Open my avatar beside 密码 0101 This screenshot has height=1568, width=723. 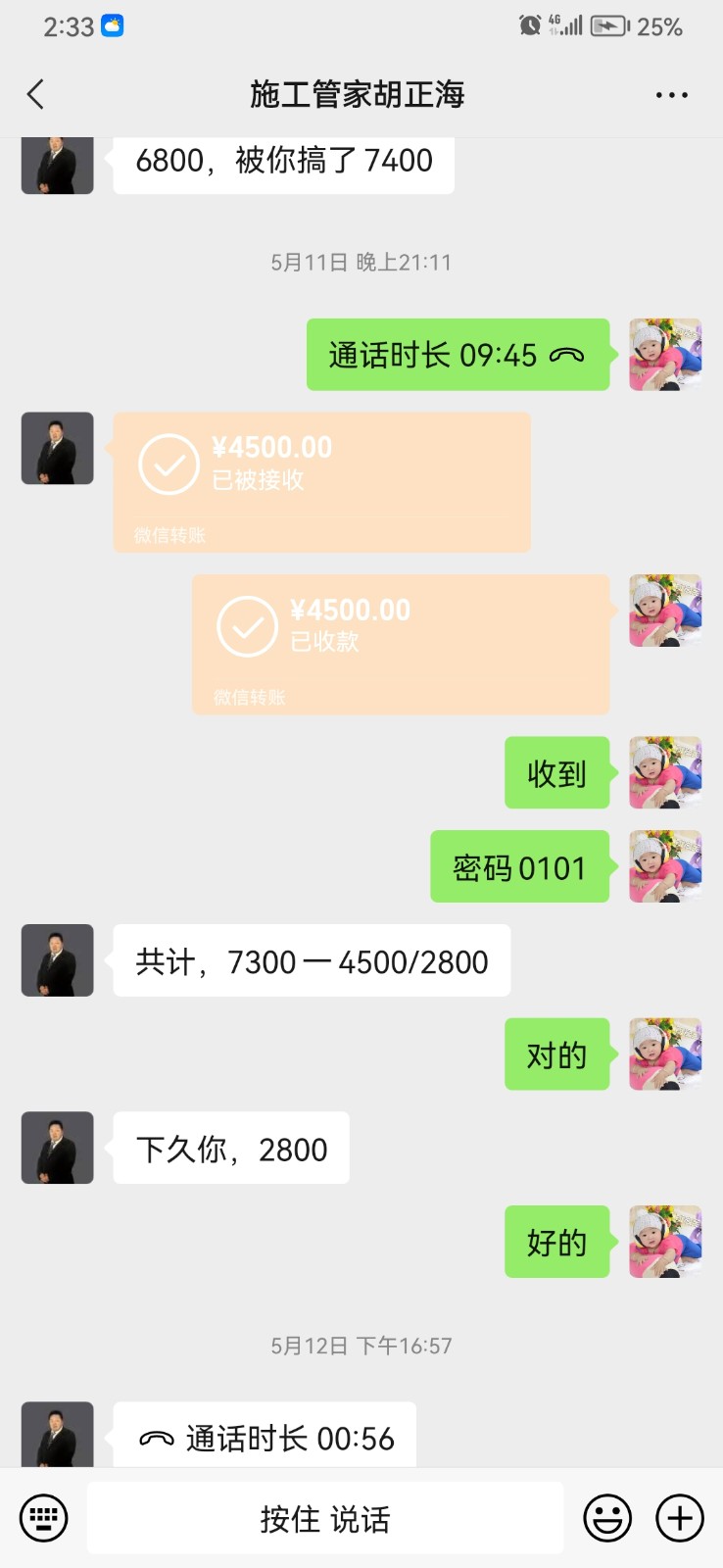[x=665, y=866]
